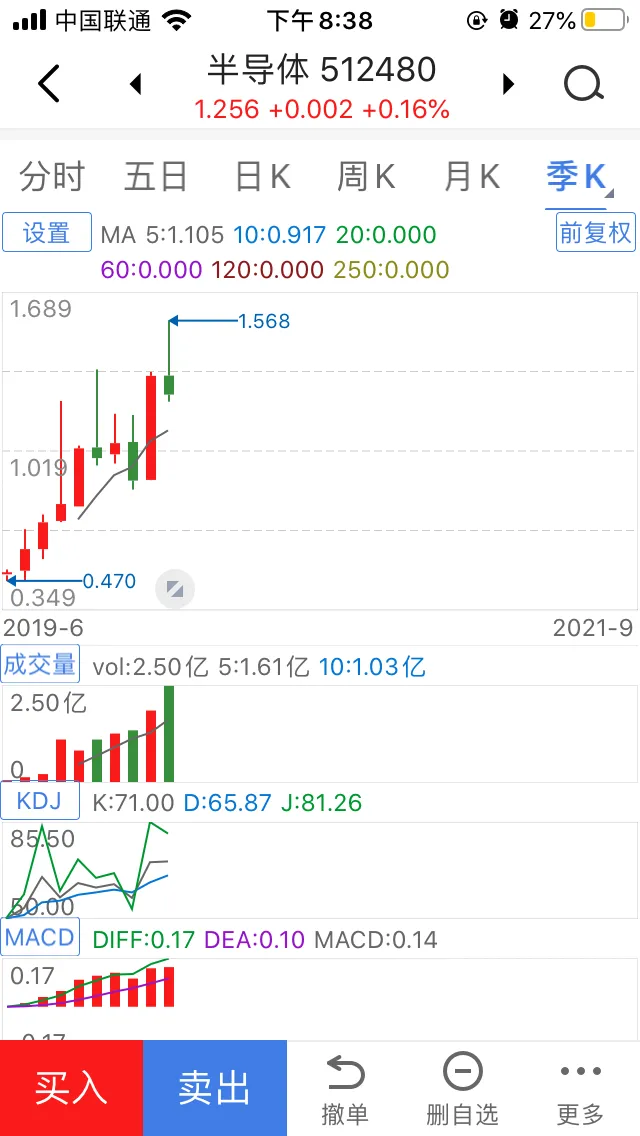
Task: Tap the red 买入 buy button
Action: 71,1088
